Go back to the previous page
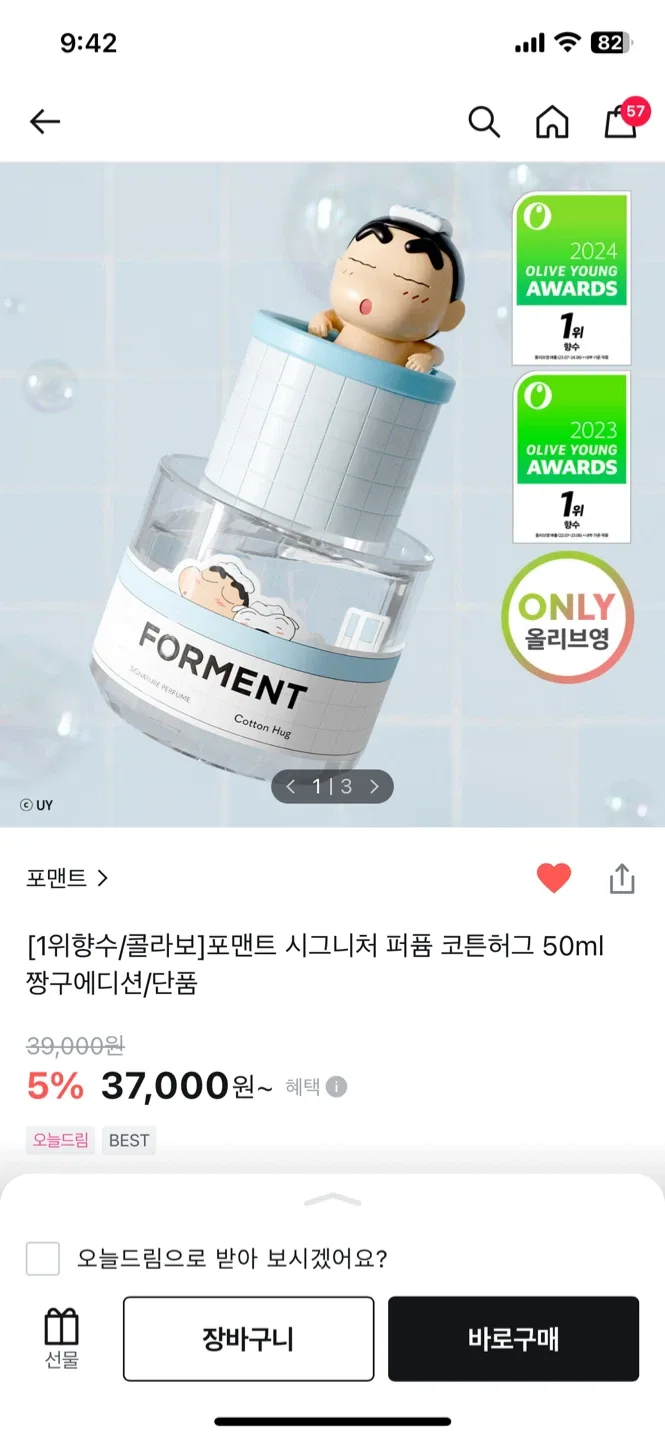Image resolution: width=665 pixels, height=1440 pixels. click(45, 122)
